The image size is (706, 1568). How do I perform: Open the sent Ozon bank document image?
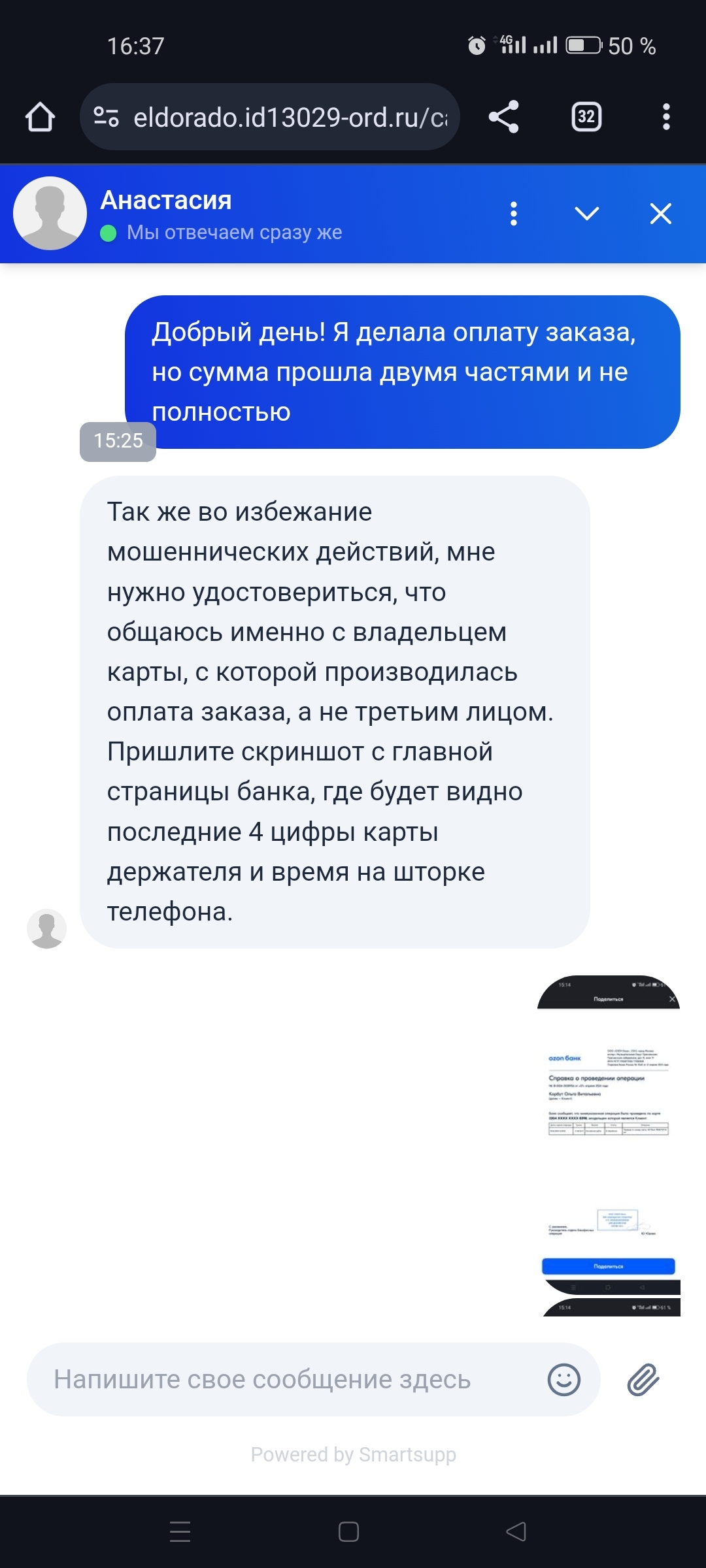point(609,1145)
